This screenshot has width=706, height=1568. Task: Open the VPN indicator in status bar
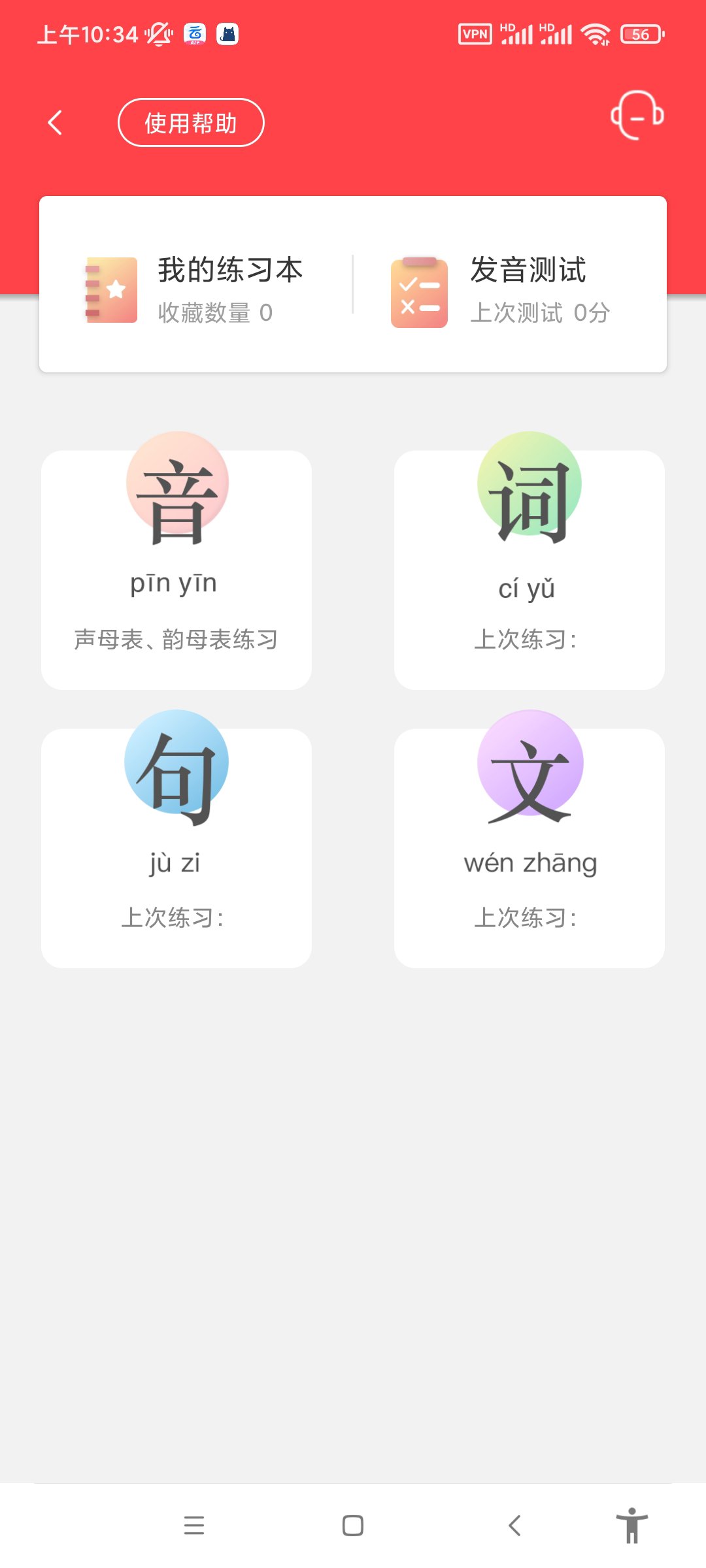pyautogui.click(x=474, y=33)
